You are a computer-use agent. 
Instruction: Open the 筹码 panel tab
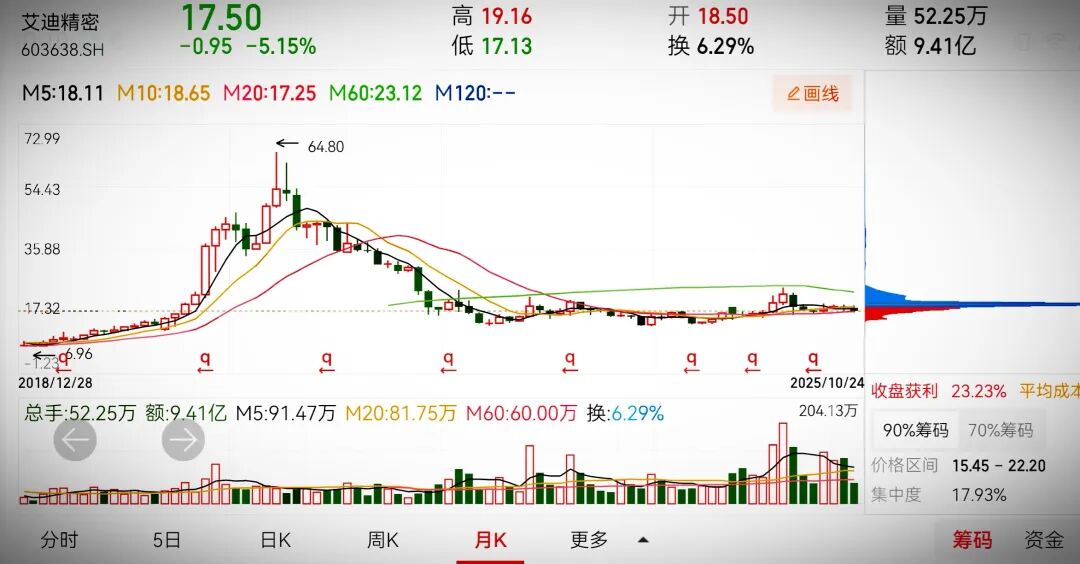click(x=972, y=540)
